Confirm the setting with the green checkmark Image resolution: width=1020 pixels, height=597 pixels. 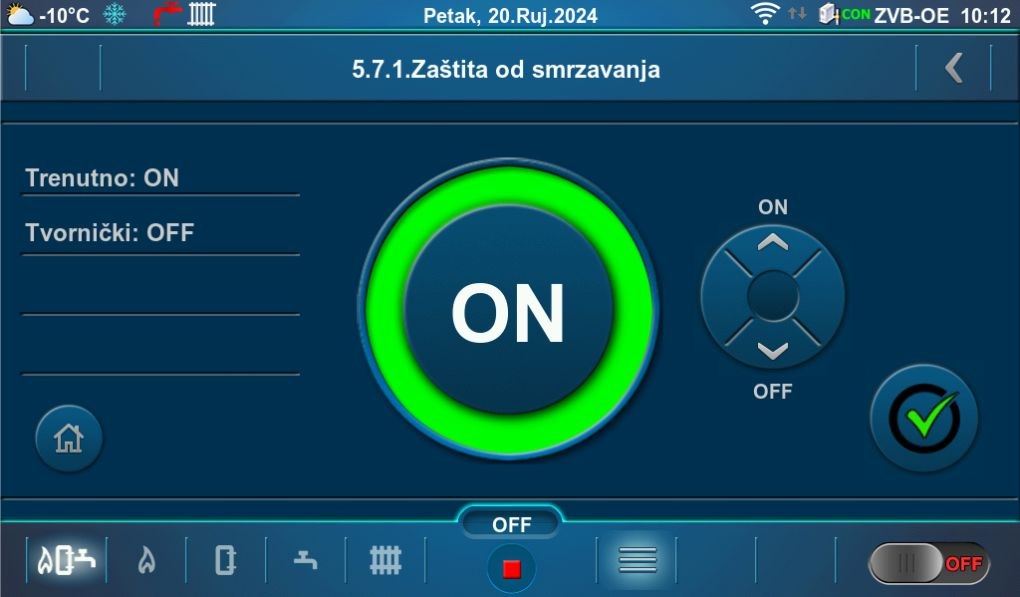pyautogui.click(x=924, y=419)
